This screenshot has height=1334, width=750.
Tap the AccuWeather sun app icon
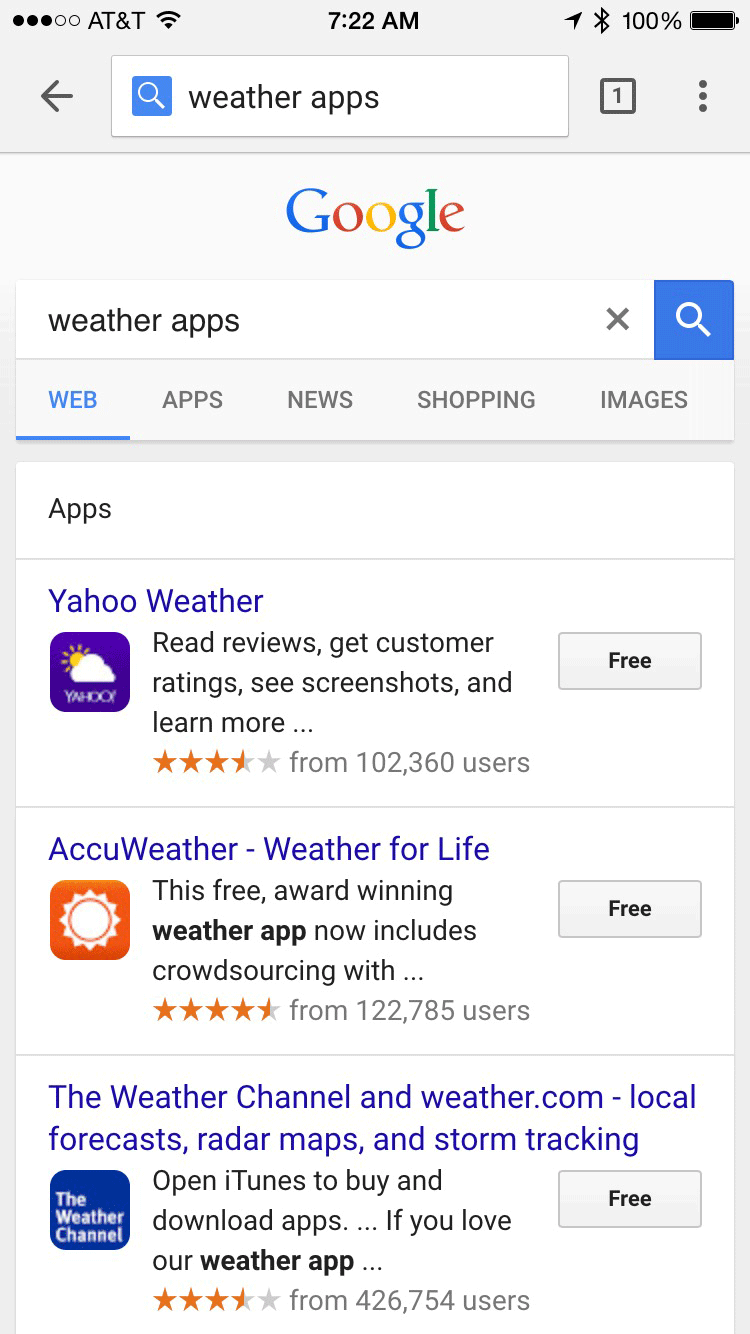tap(89, 919)
